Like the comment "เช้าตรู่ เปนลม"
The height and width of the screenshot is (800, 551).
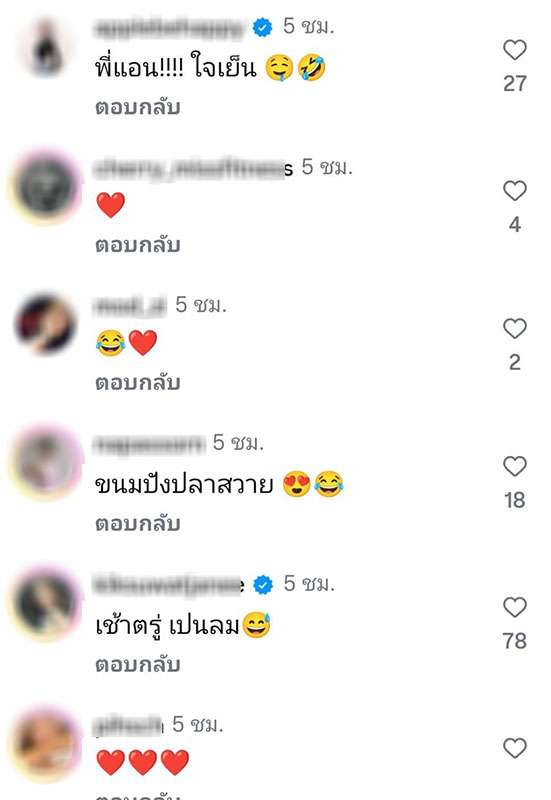pyautogui.click(x=514, y=607)
